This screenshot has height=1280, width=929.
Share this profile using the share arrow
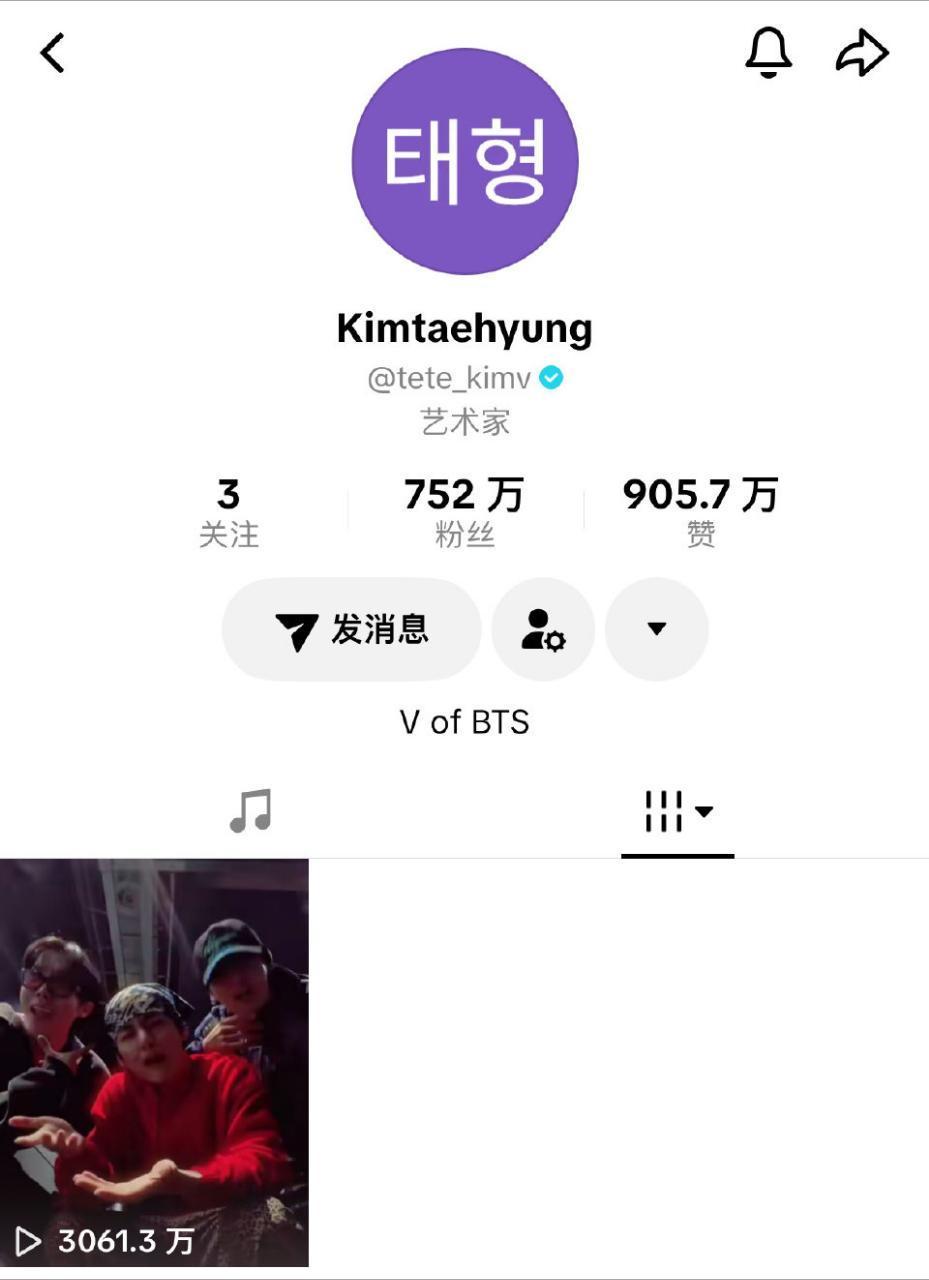click(863, 51)
